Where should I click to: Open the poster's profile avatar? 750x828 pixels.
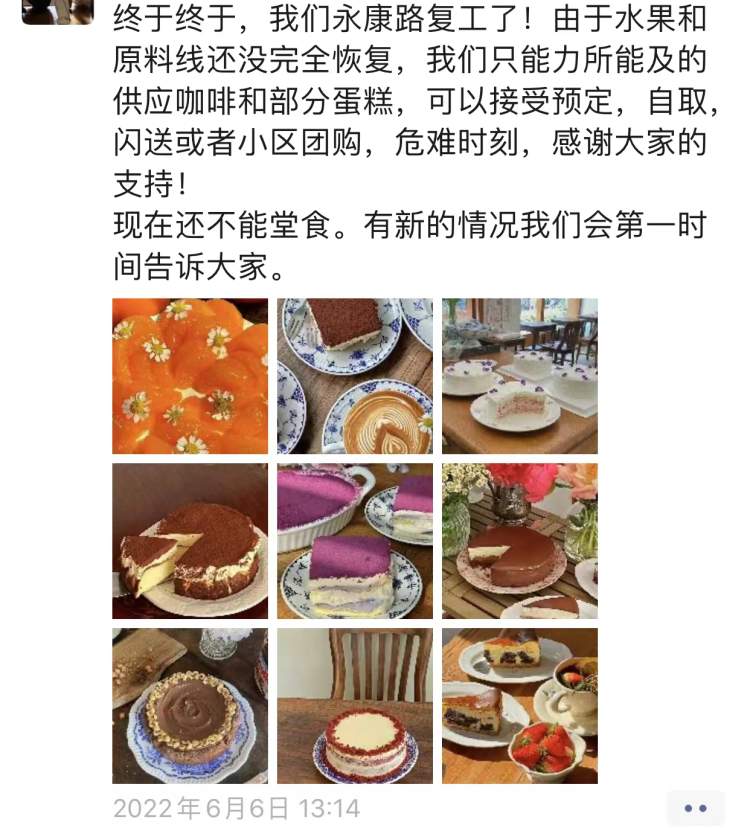(57, 10)
